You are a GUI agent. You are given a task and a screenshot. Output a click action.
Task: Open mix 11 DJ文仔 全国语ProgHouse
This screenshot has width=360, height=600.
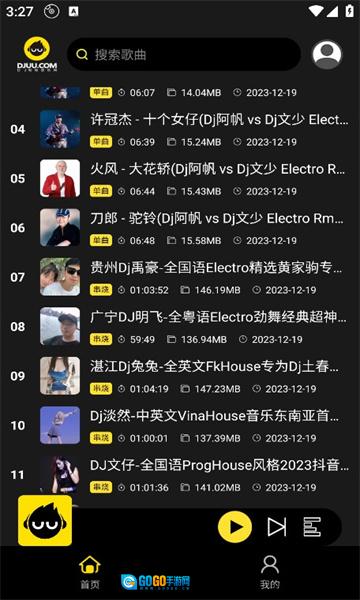[x=180, y=475]
